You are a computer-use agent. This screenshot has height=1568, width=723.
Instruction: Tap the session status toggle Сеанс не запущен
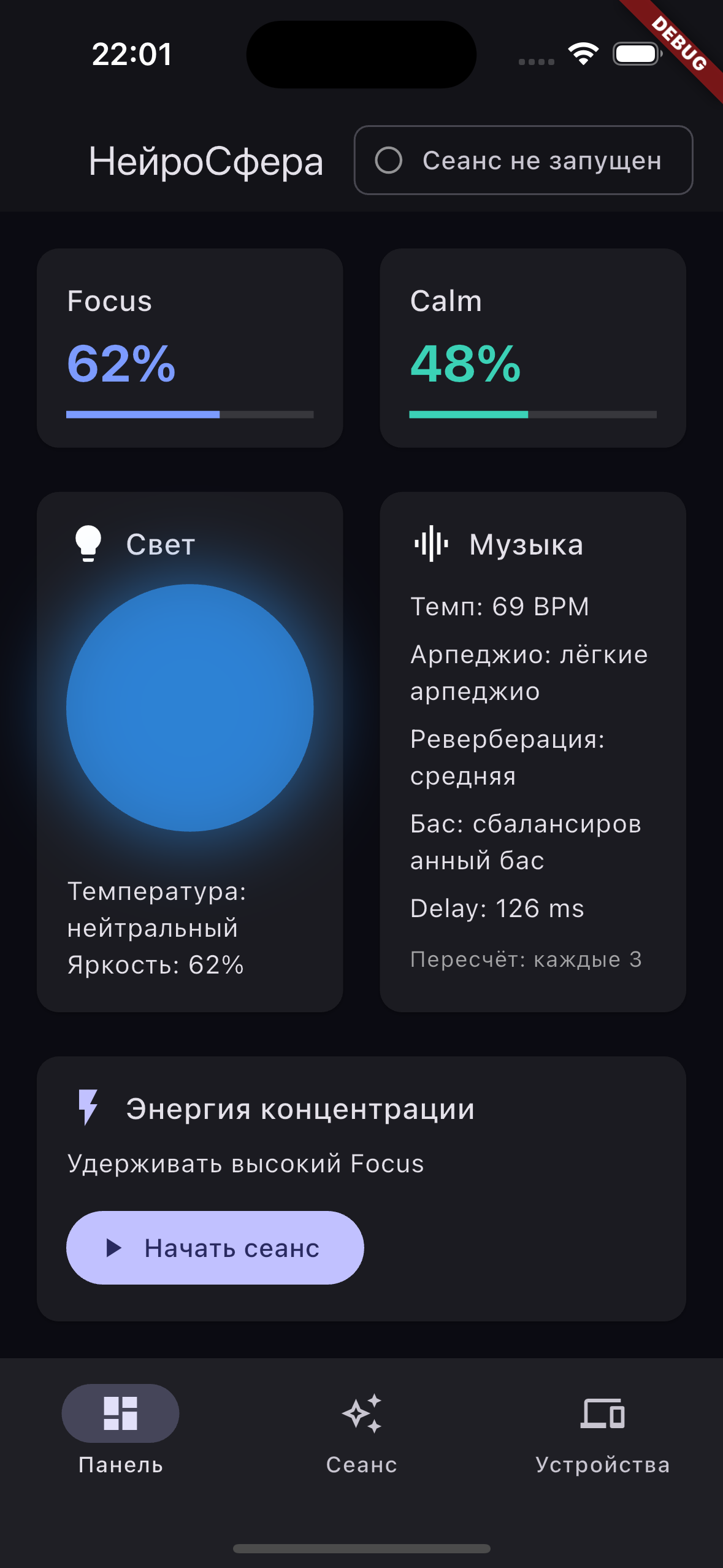point(522,161)
